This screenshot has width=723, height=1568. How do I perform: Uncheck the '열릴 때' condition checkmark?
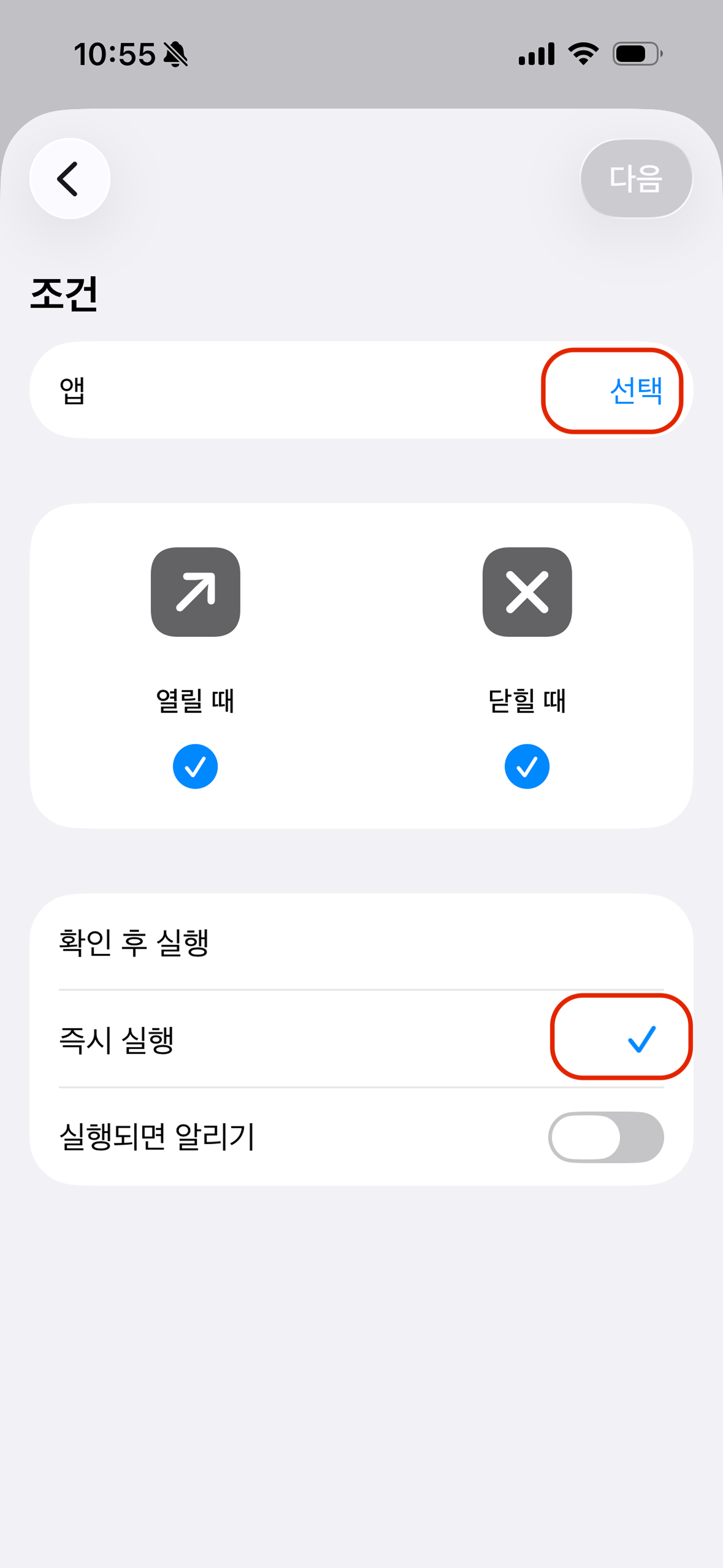(195, 766)
